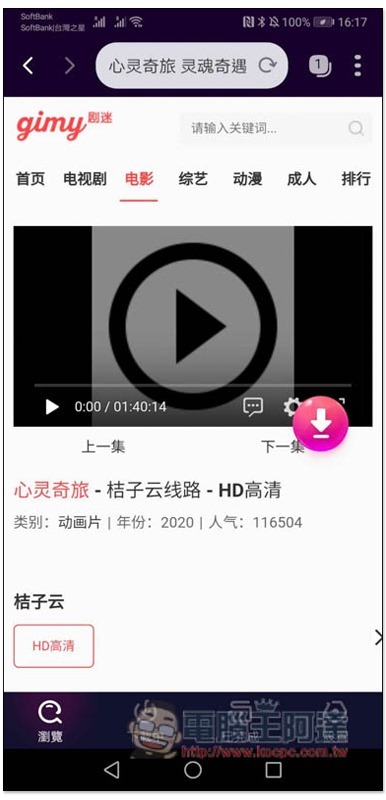386x800 pixels.
Task: Tap the magnifier icon in the site search box
Action: click(356, 128)
